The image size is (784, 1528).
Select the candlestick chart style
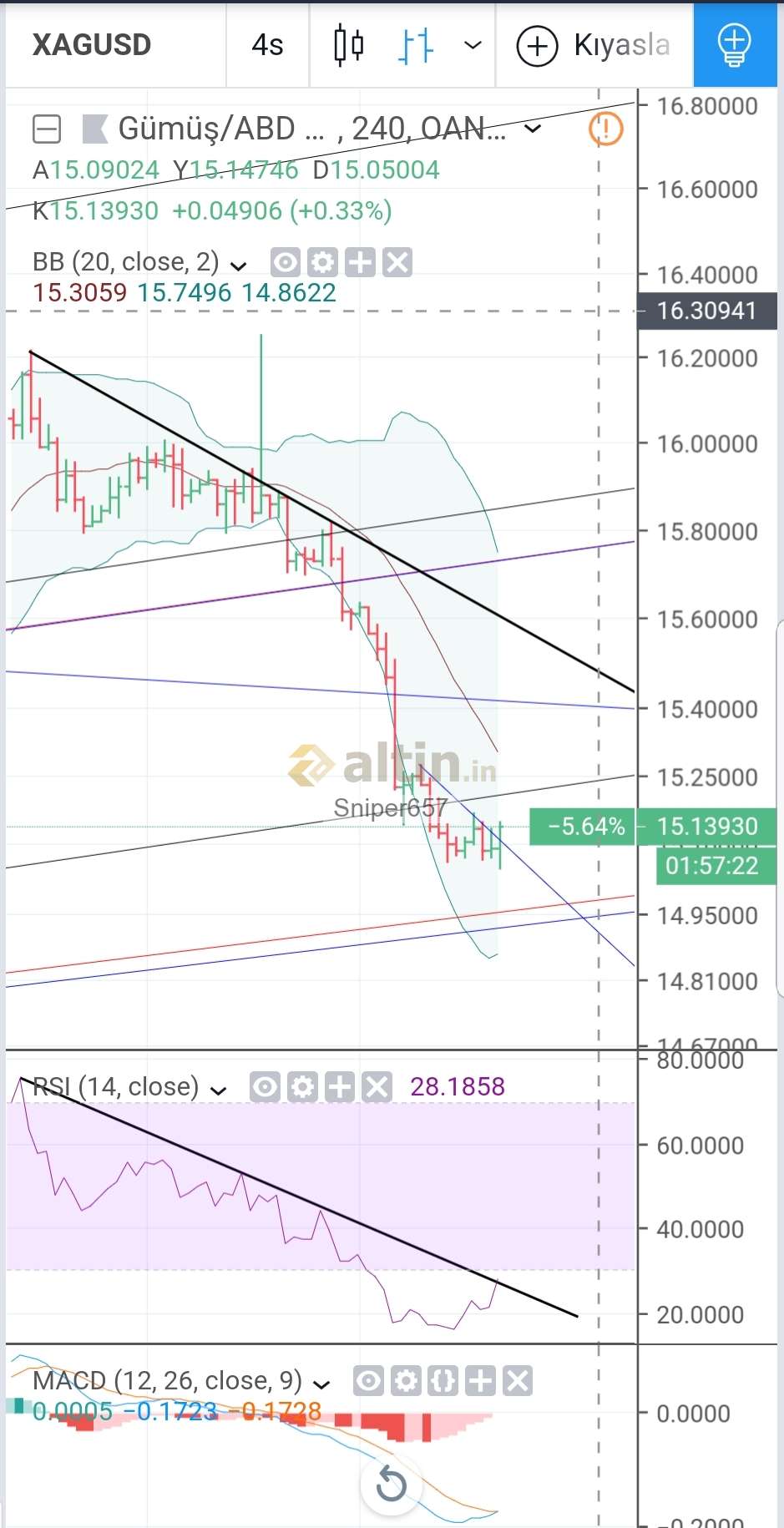pyautogui.click(x=349, y=45)
